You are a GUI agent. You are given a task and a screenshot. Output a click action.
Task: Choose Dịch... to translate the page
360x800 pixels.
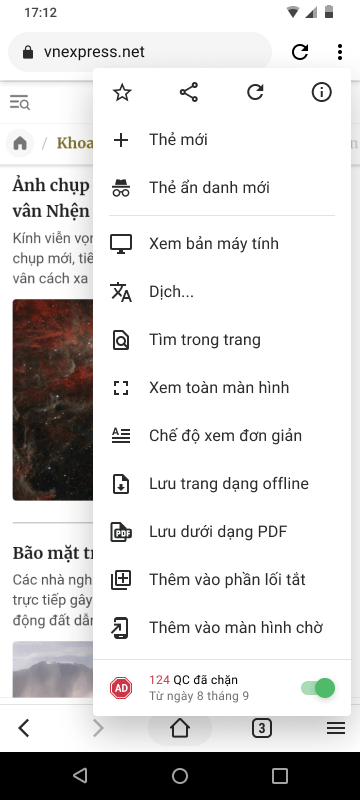pos(222,292)
